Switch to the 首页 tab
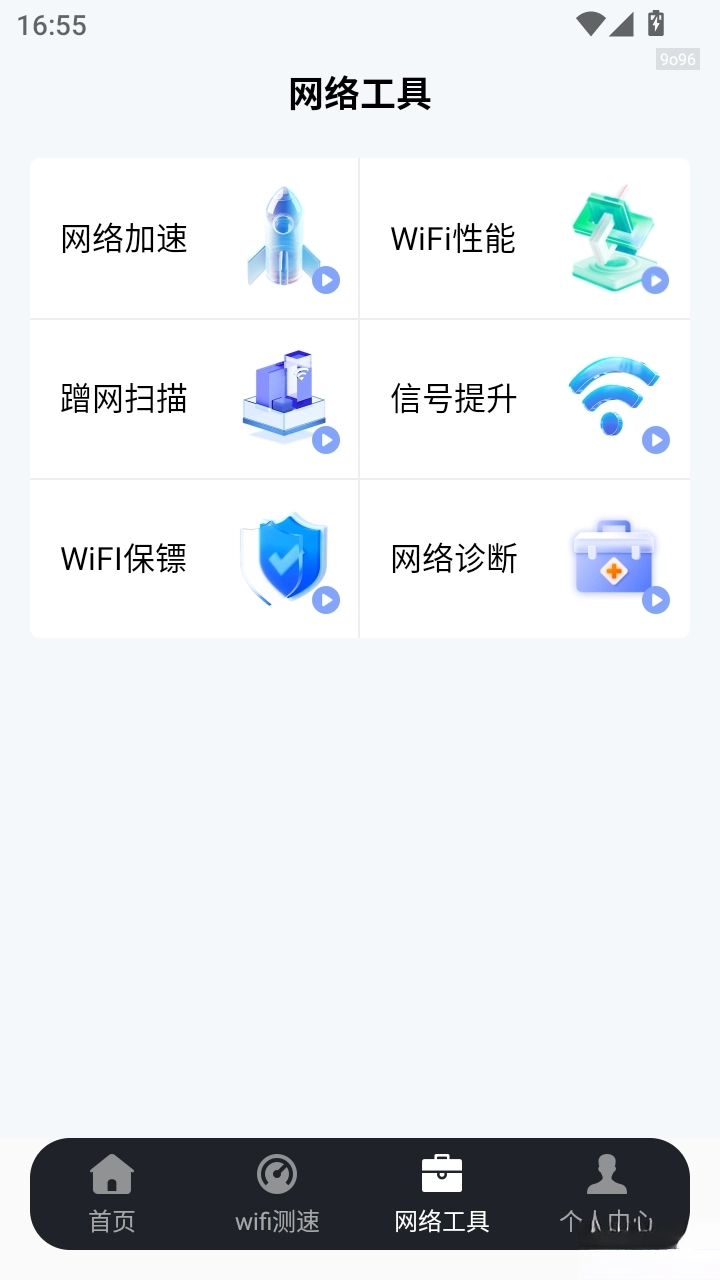 click(x=112, y=1193)
